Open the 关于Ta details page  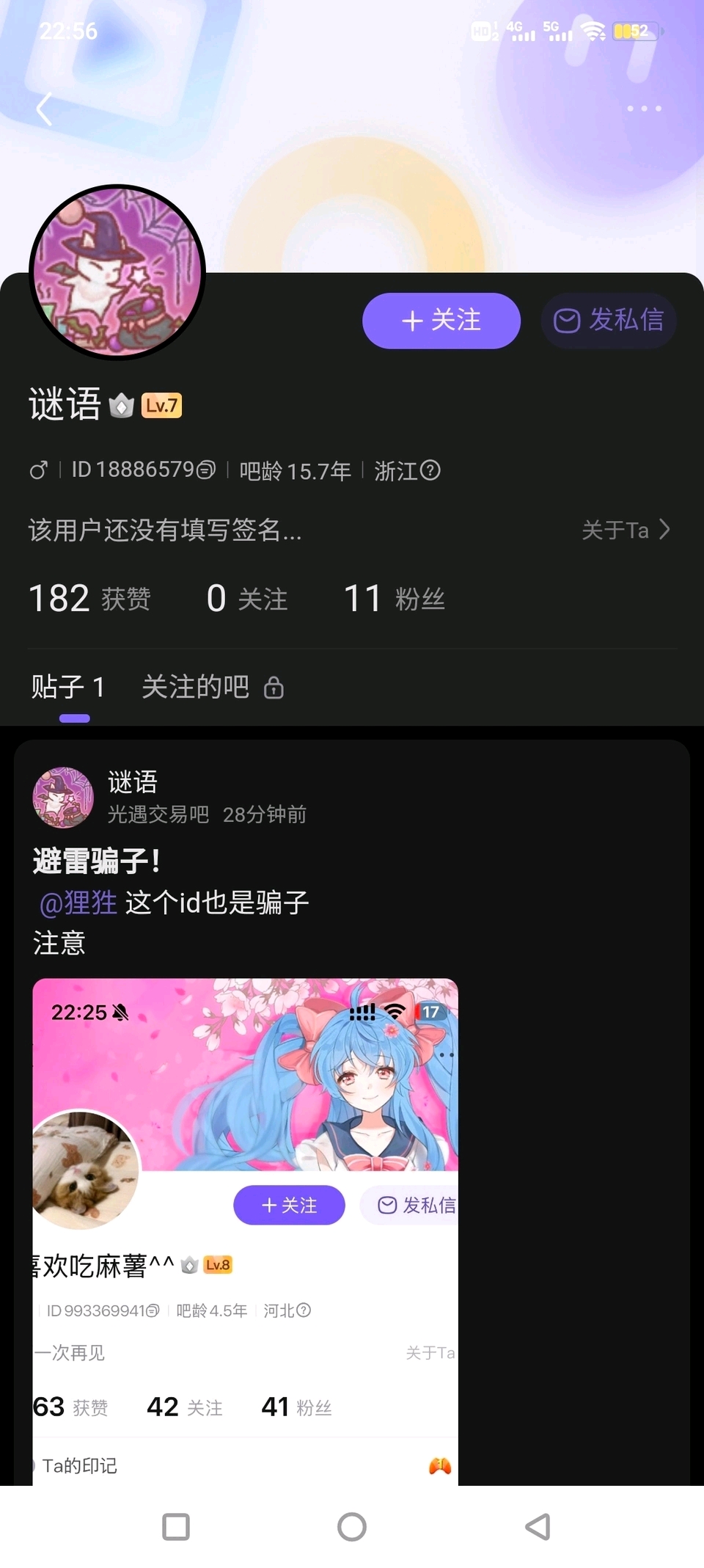pos(626,530)
